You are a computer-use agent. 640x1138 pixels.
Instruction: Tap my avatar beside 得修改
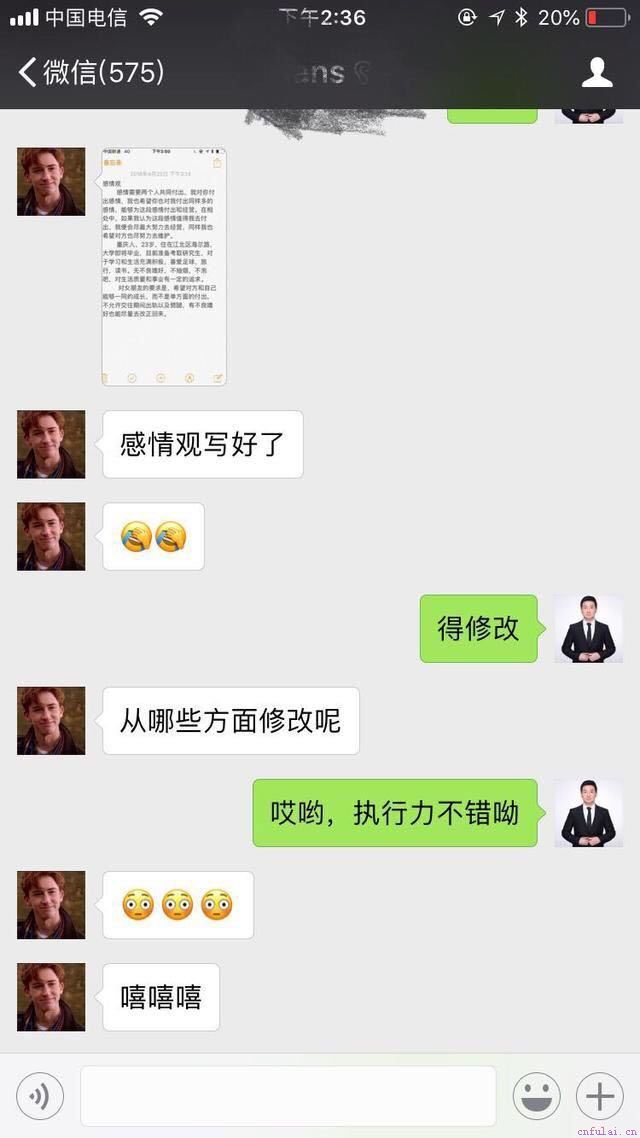tap(588, 629)
